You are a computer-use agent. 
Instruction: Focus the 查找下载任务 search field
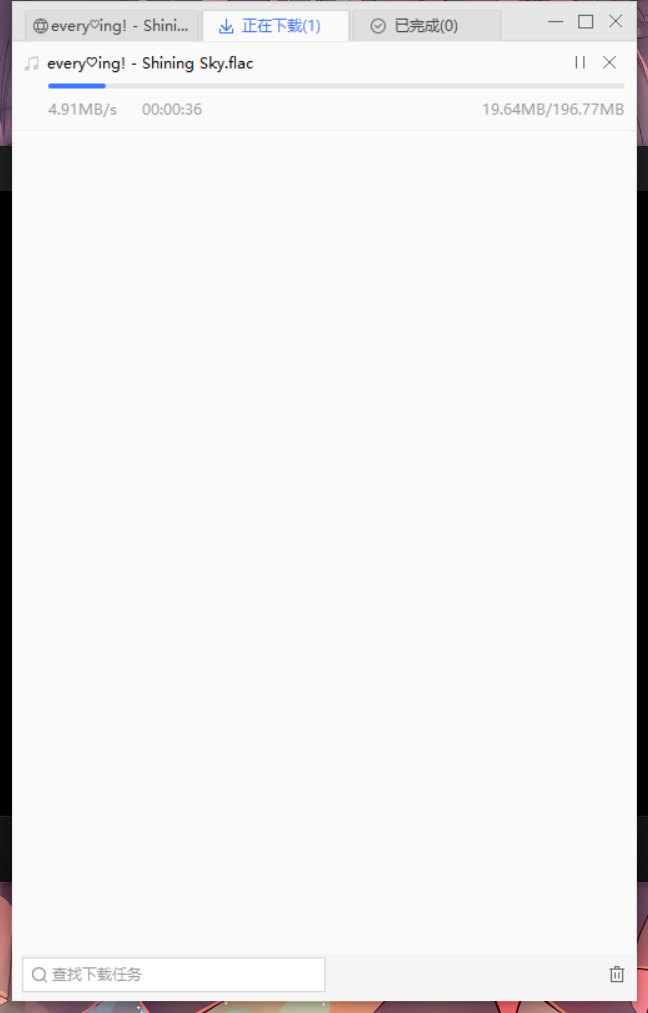tap(174, 974)
